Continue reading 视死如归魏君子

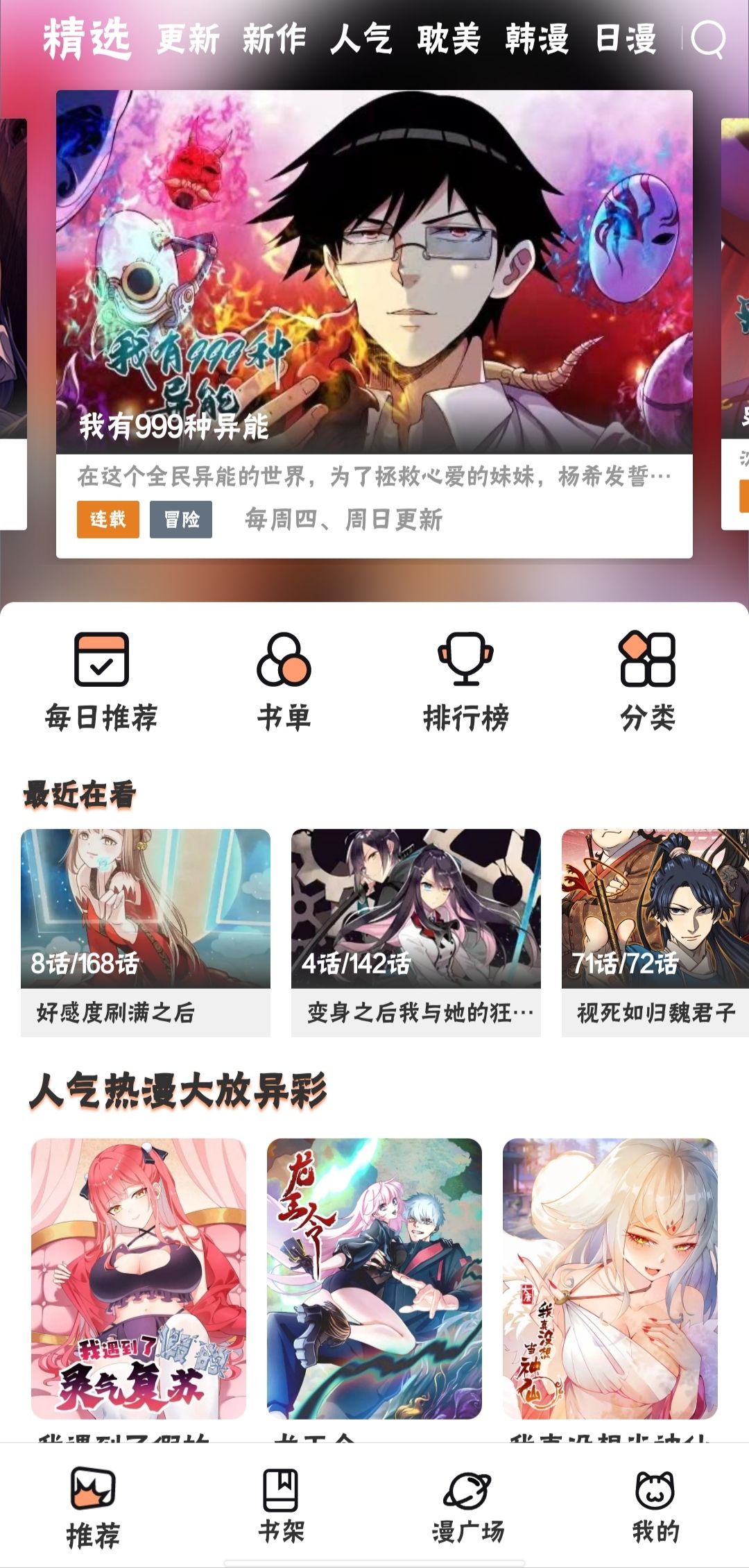[x=655, y=932]
